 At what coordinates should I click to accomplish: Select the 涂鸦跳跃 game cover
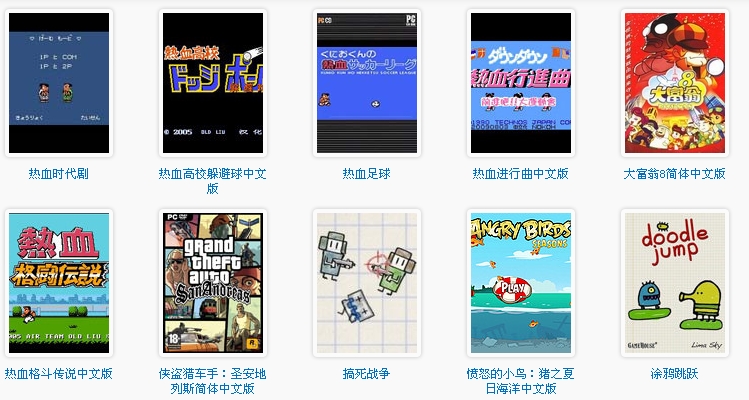coord(674,283)
